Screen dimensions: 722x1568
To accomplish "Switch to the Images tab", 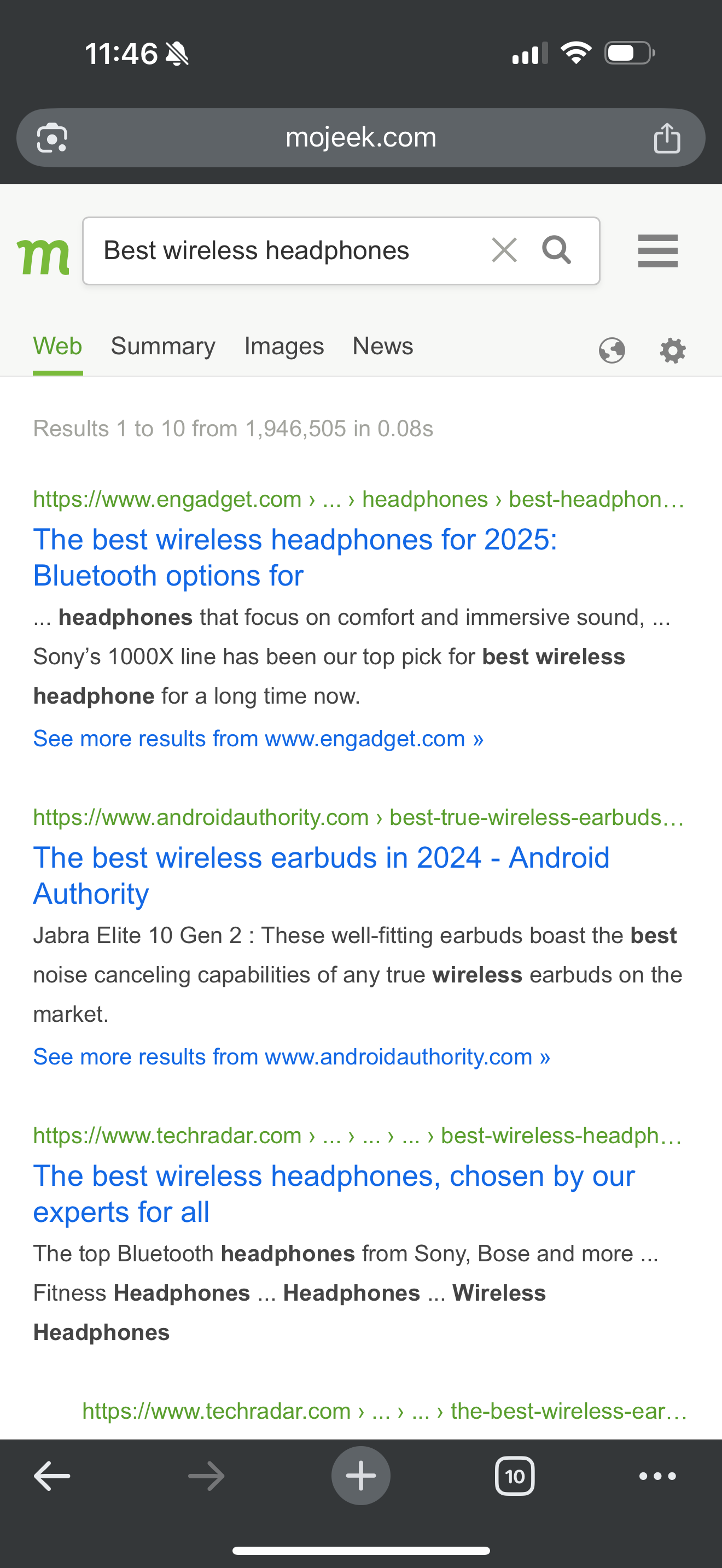I will pyautogui.click(x=284, y=346).
